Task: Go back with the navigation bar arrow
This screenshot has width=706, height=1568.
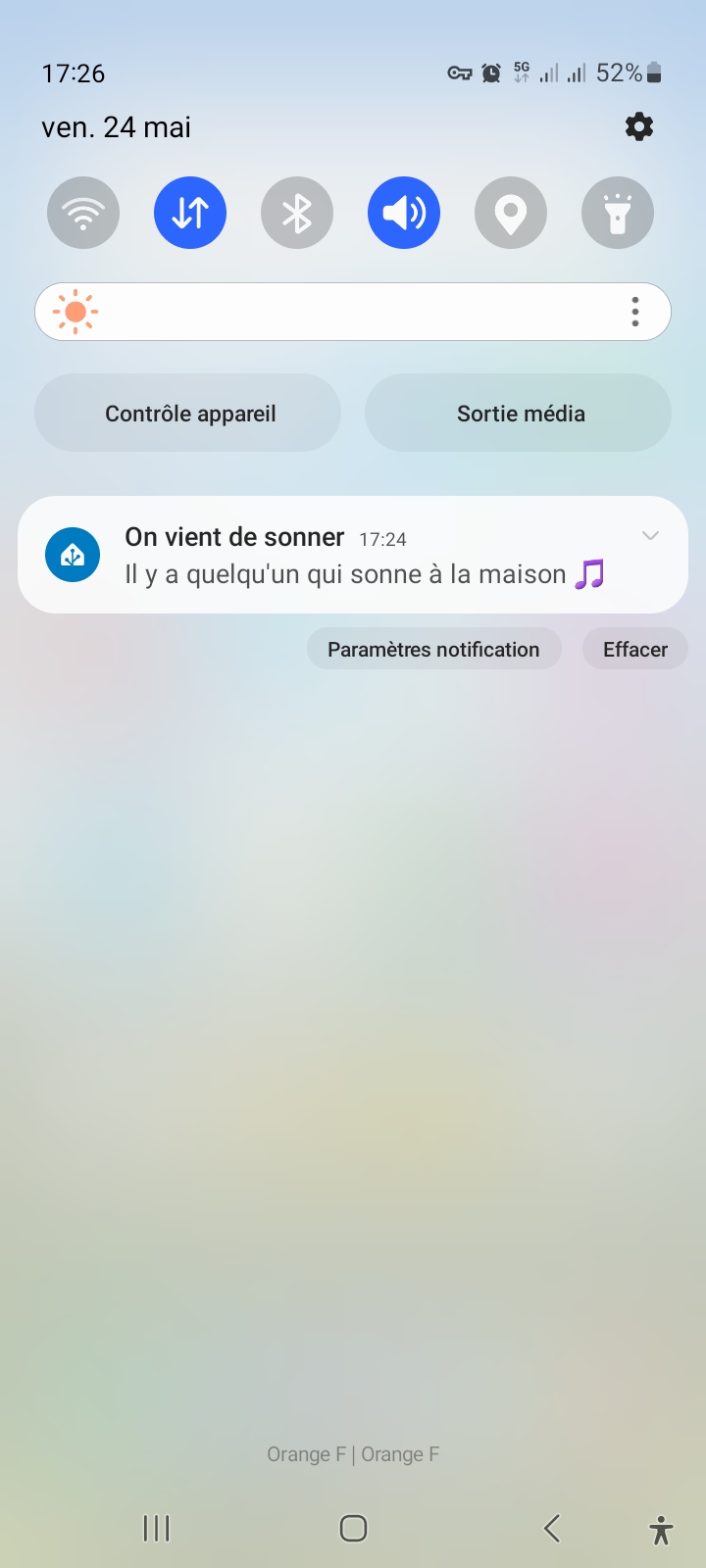Action: coord(552,1528)
